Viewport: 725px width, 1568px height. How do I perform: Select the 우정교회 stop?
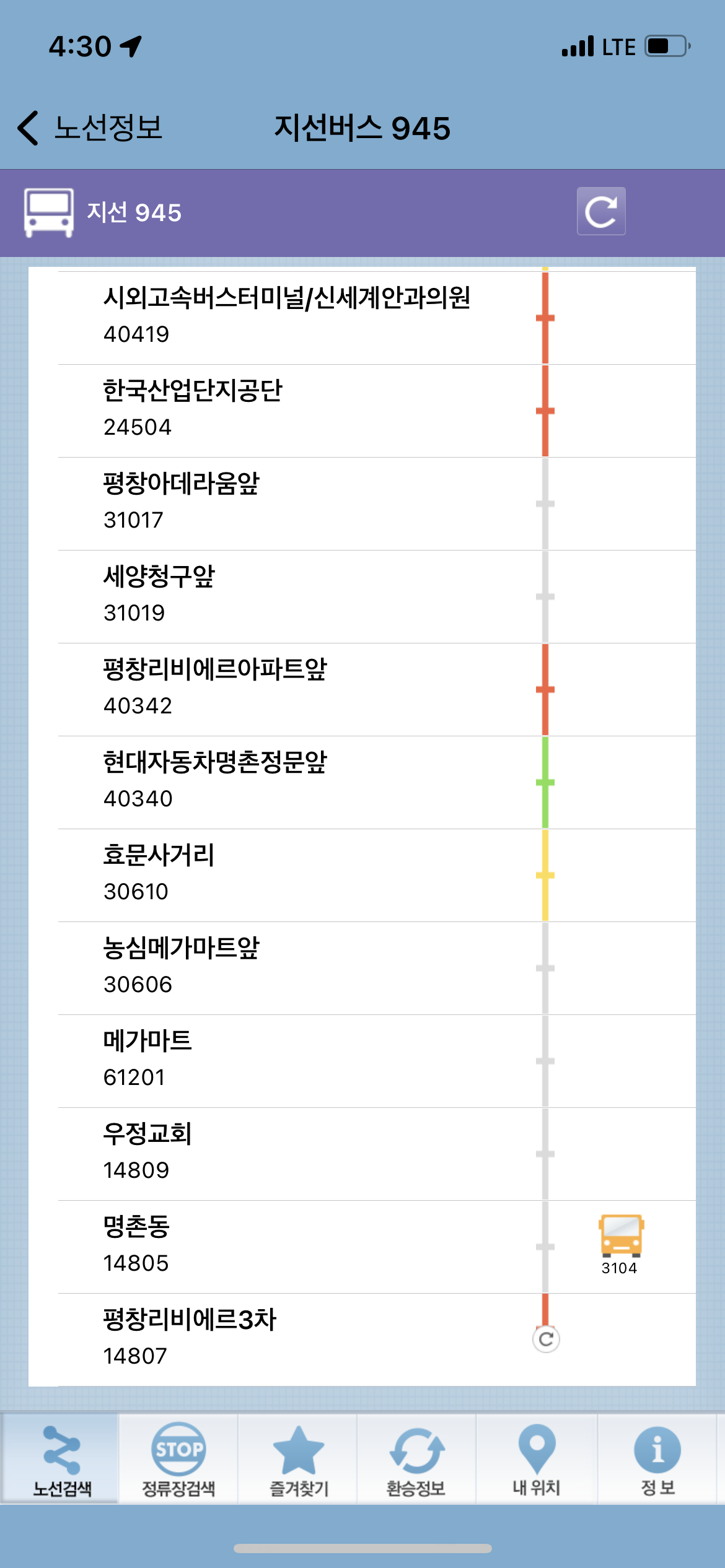(x=362, y=1154)
